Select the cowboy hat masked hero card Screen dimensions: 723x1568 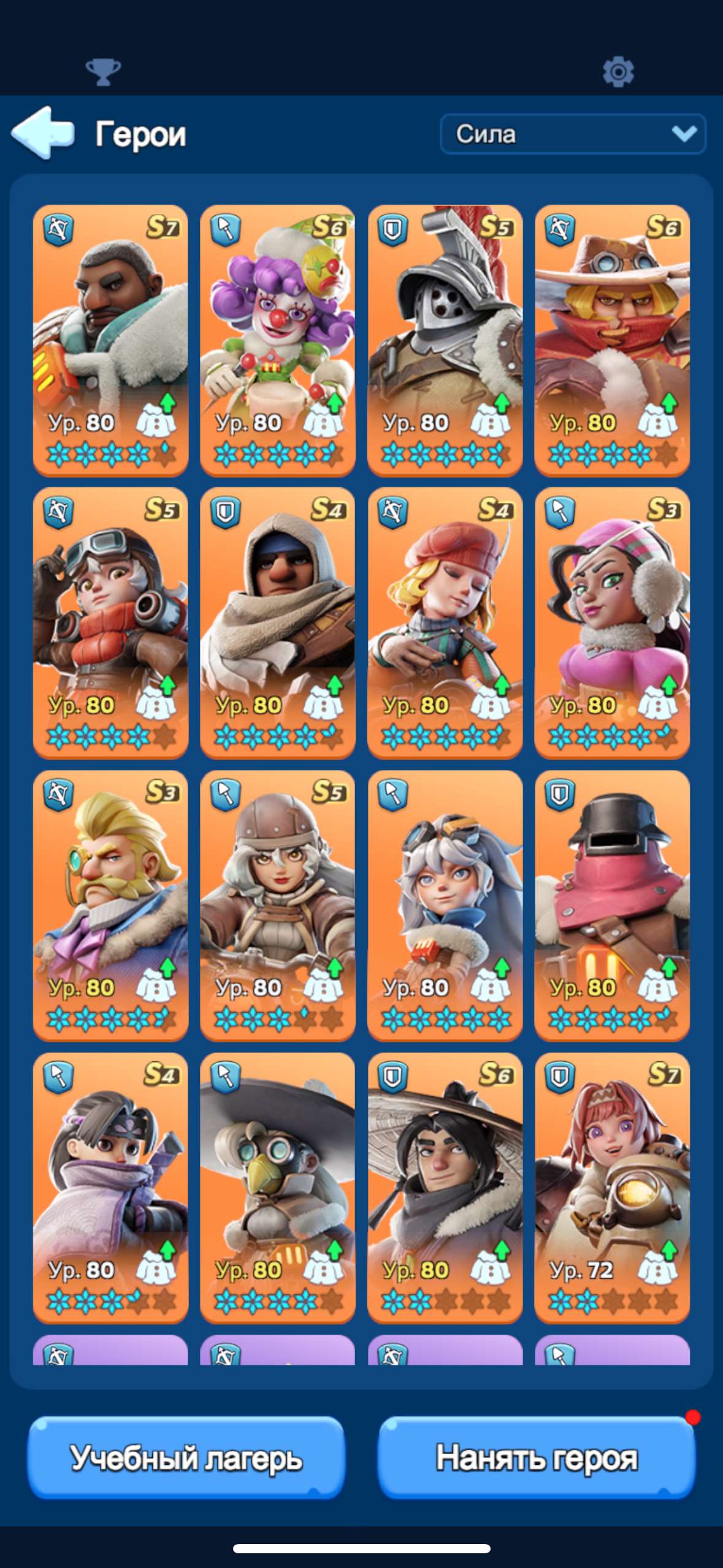click(x=612, y=340)
